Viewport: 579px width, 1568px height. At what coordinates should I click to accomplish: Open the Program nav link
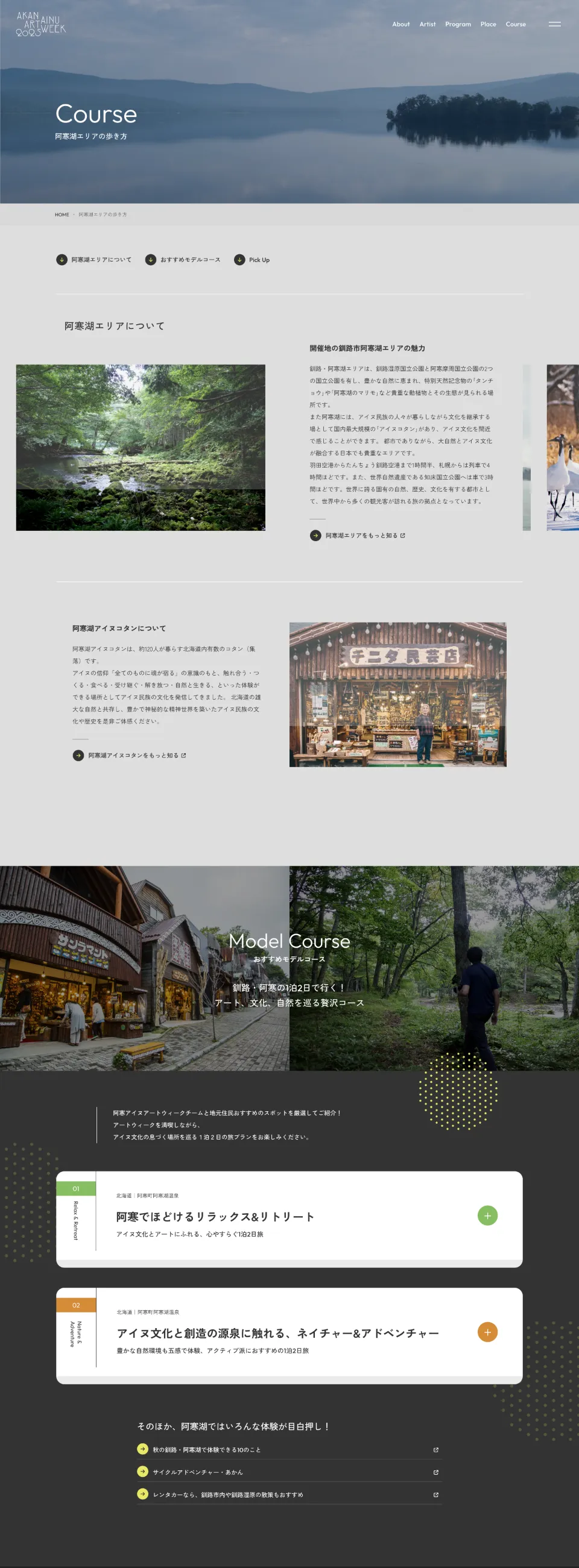(x=458, y=24)
